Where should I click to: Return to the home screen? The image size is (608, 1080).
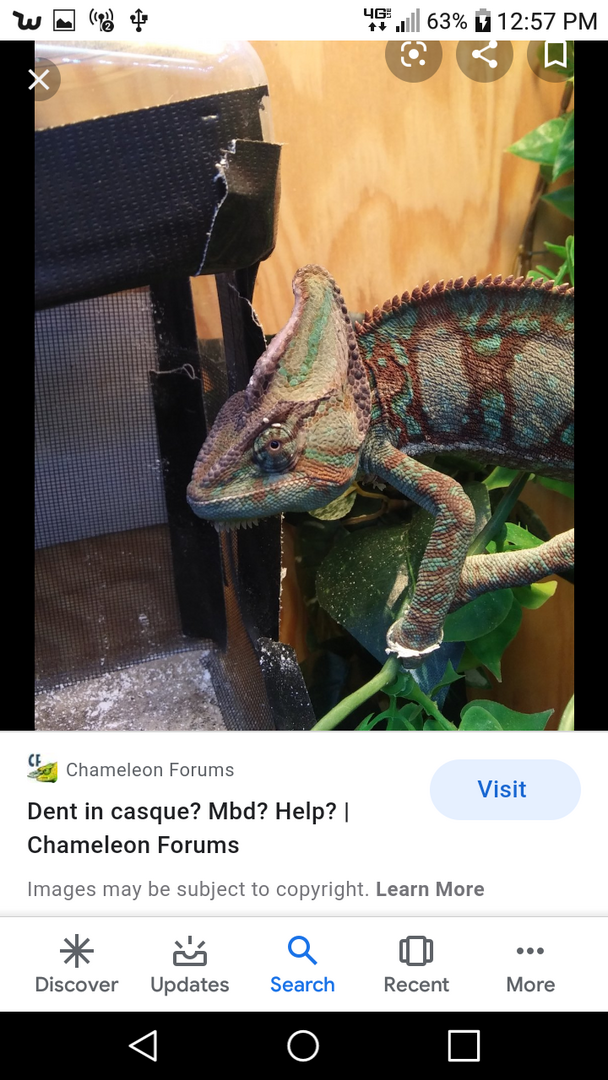pyautogui.click(x=303, y=1046)
